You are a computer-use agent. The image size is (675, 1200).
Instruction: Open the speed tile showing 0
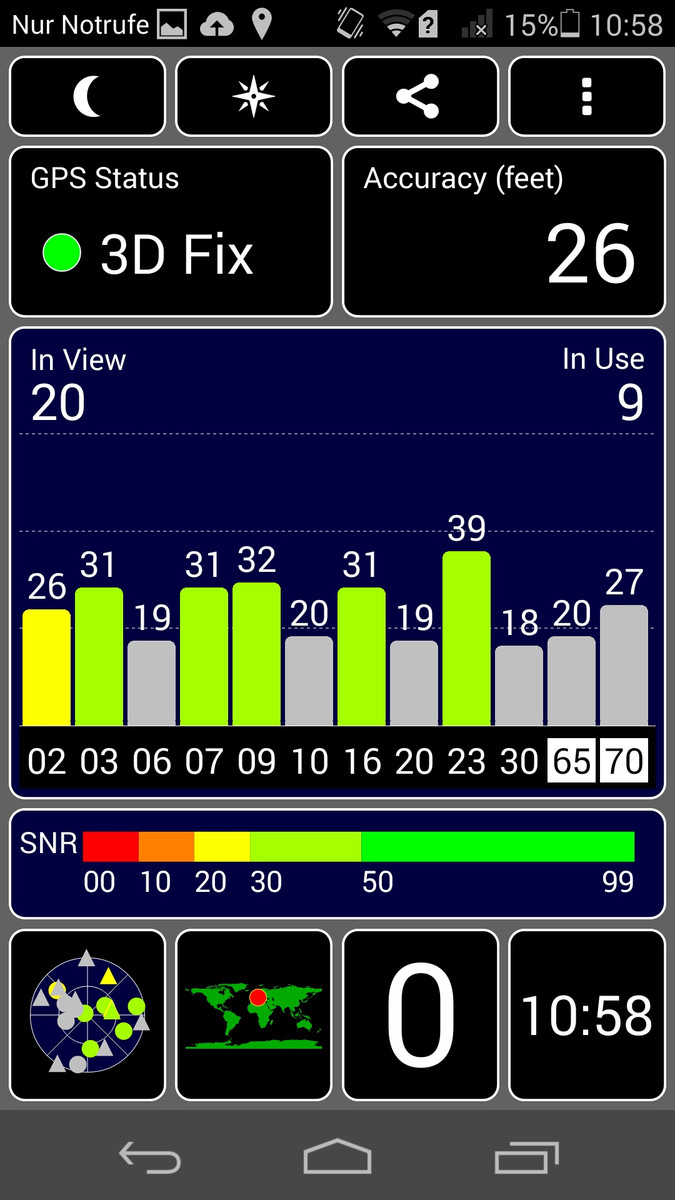coord(420,1015)
